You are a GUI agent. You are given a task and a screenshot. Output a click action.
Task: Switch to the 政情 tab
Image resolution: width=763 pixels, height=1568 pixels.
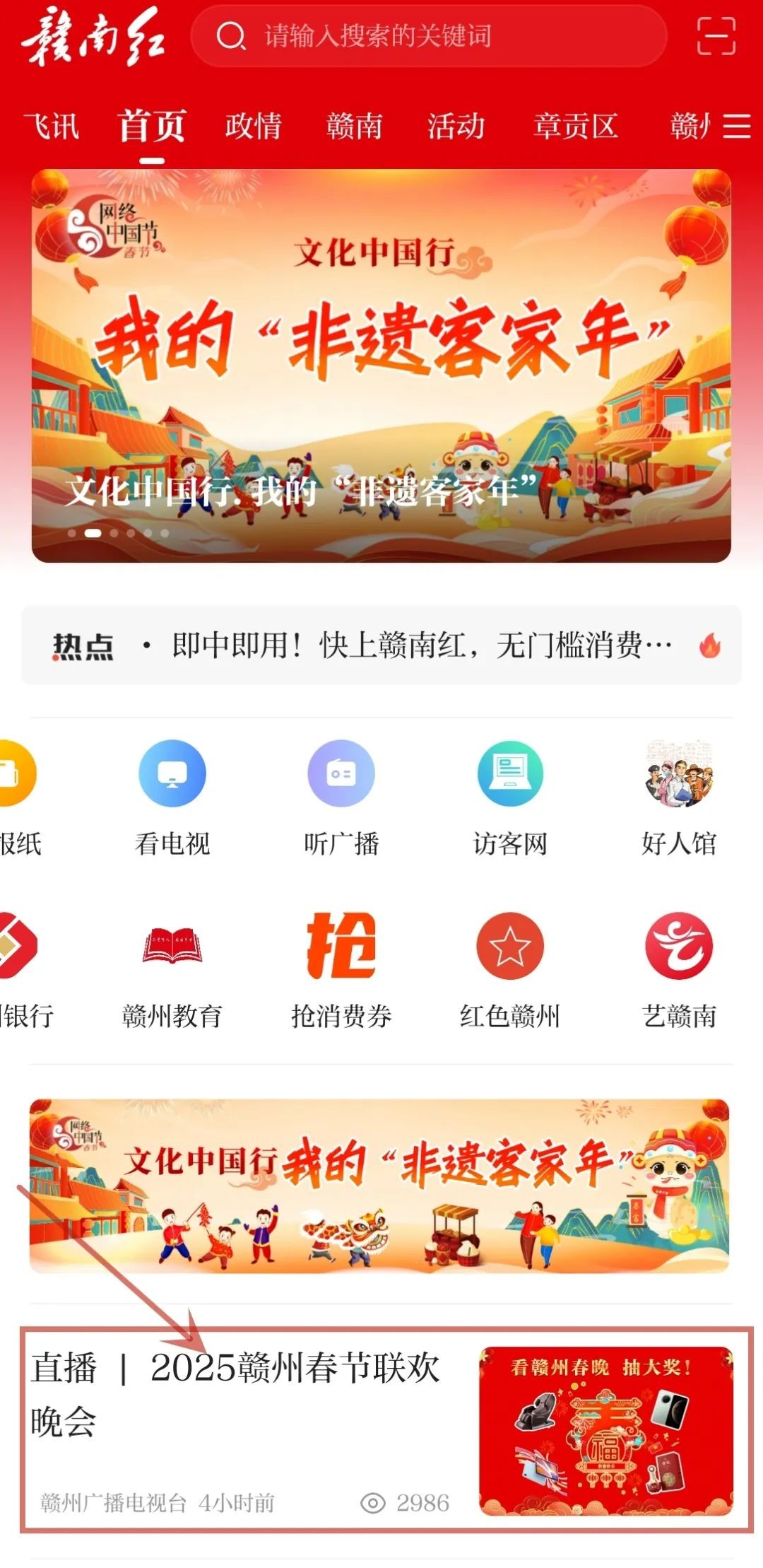[253, 127]
